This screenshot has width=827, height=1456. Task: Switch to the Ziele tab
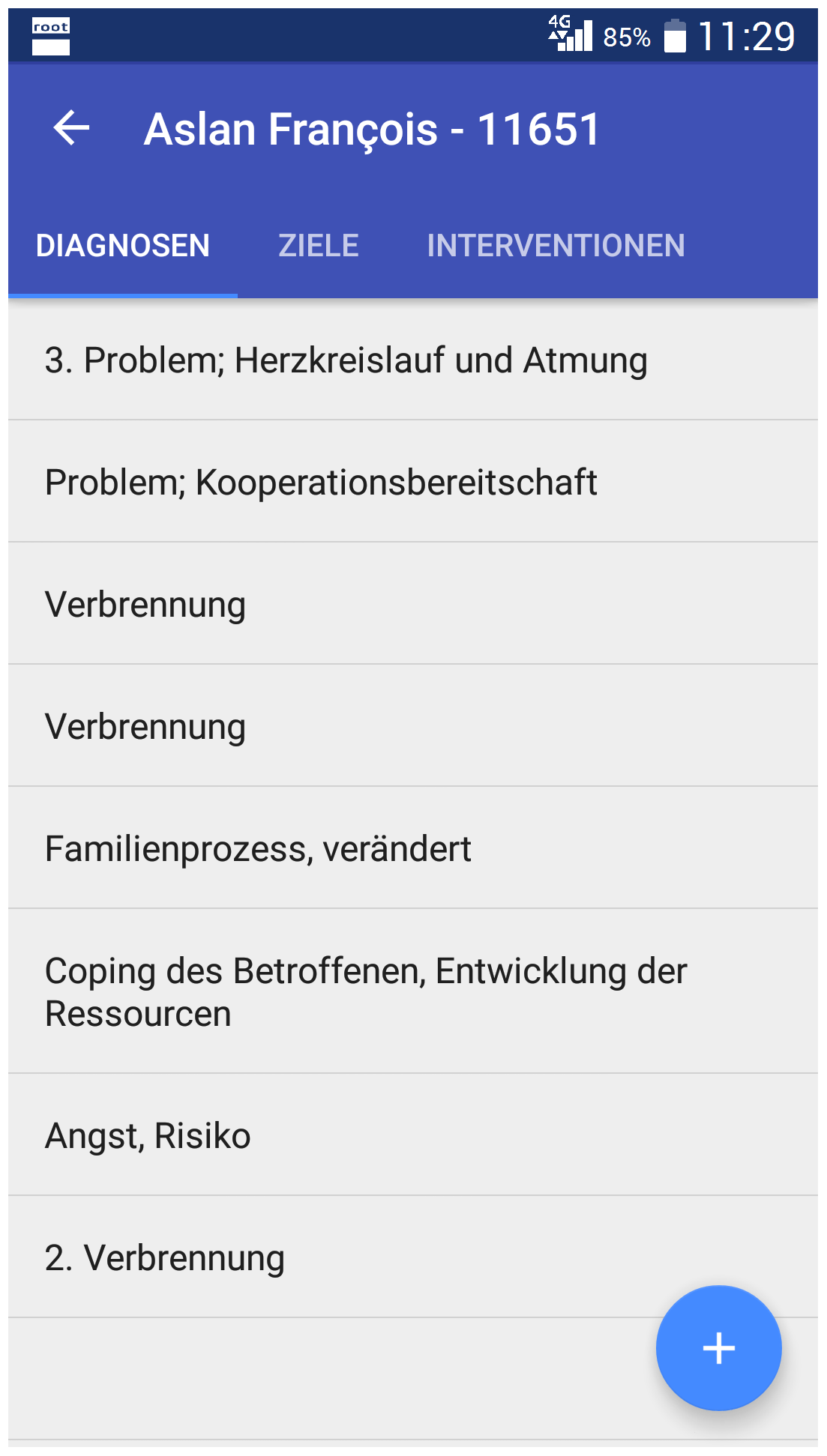(x=319, y=246)
